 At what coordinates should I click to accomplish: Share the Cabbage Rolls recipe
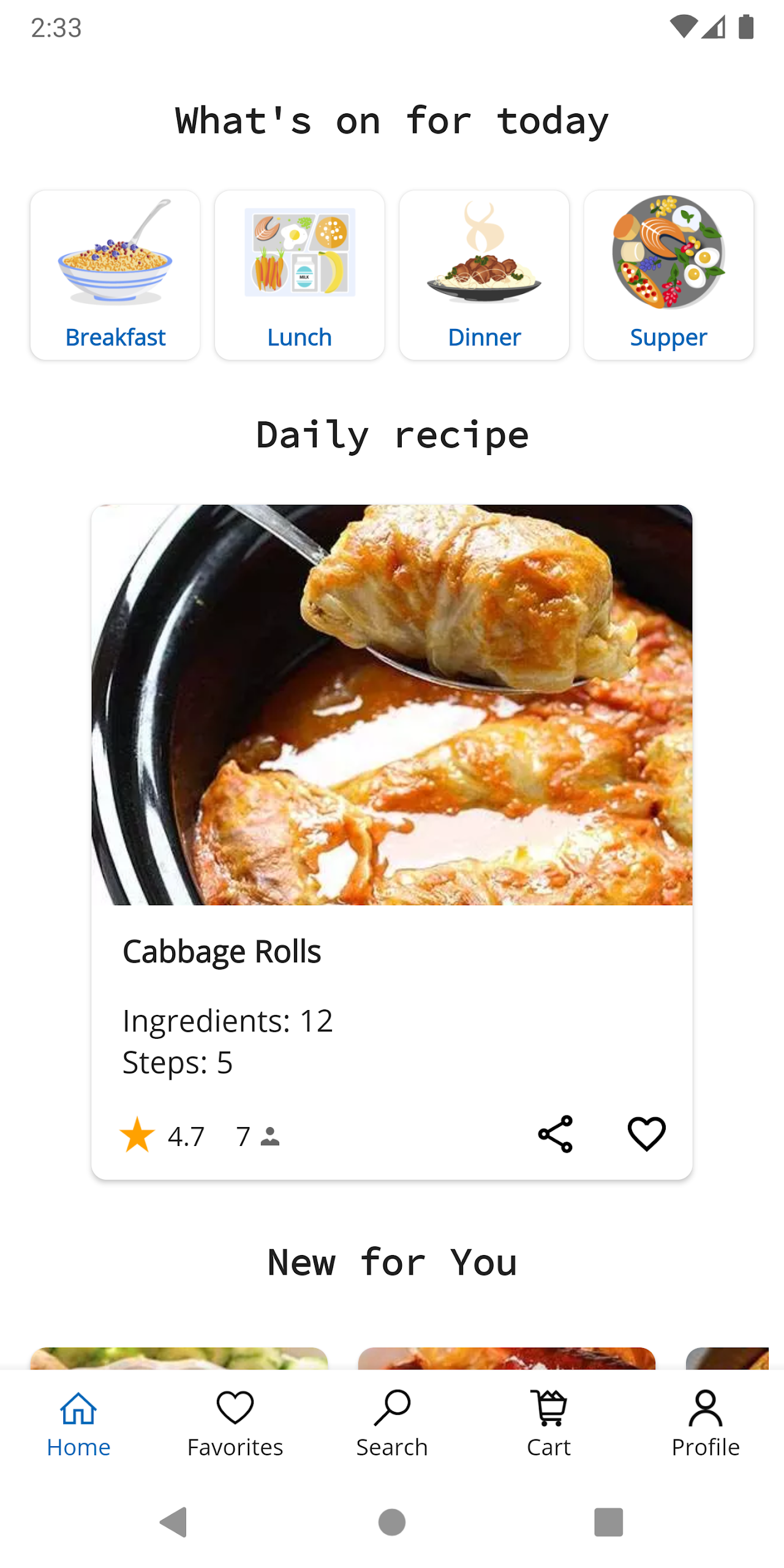(x=555, y=1134)
